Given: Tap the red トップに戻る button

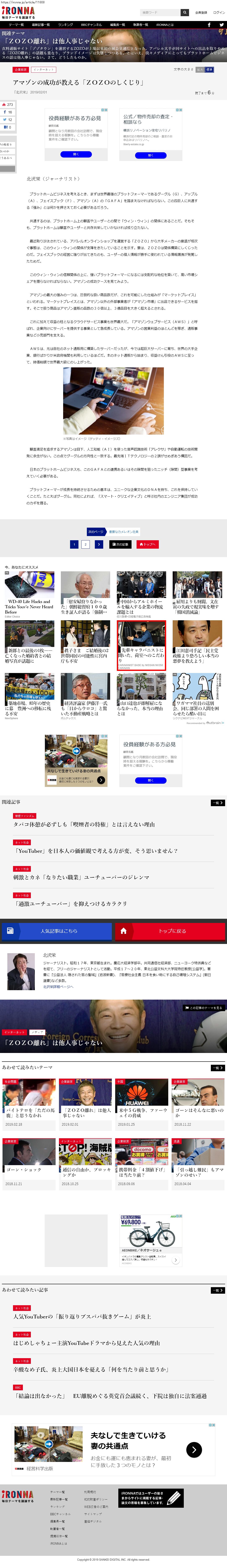Looking at the screenshot, I should (170, 931).
